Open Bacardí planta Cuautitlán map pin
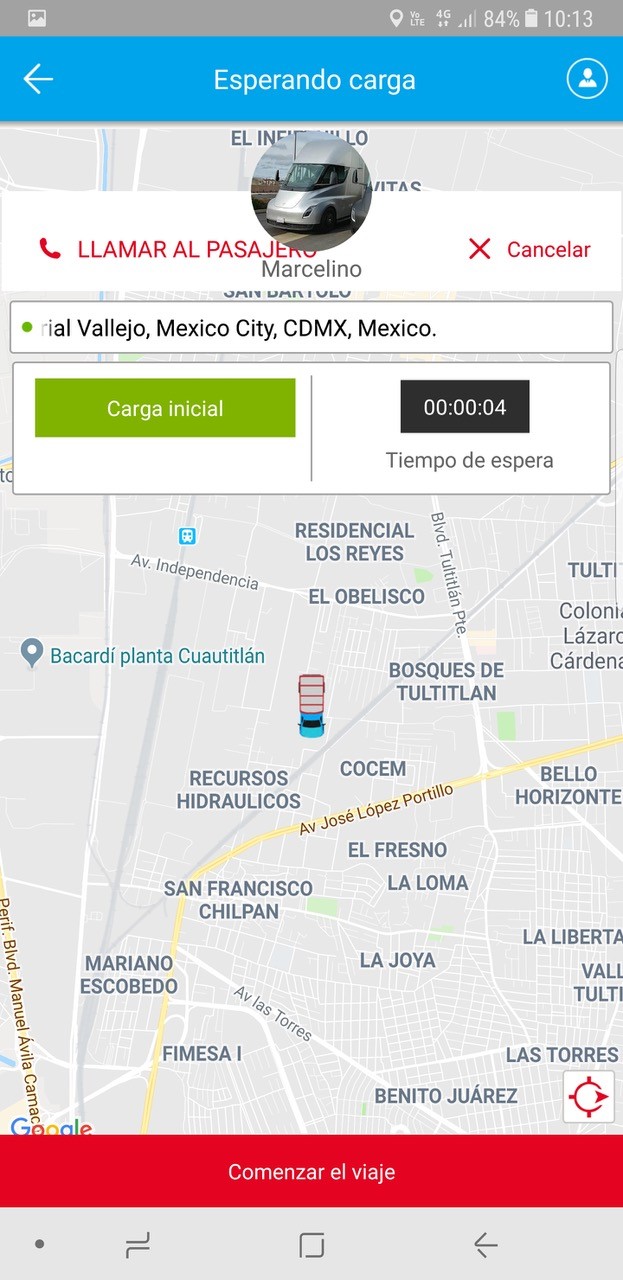The image size is (623, 1280). click(x=32, y=655)
